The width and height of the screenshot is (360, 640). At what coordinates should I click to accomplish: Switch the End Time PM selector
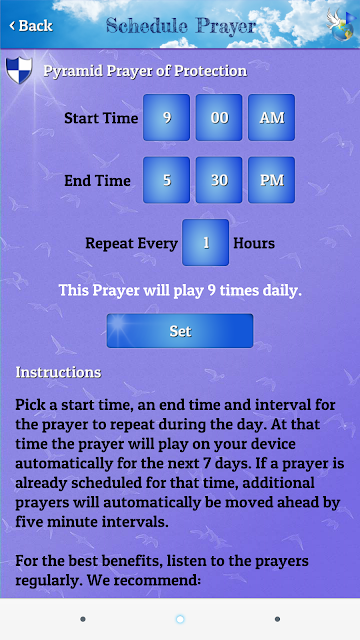click(x=271, y=180)
